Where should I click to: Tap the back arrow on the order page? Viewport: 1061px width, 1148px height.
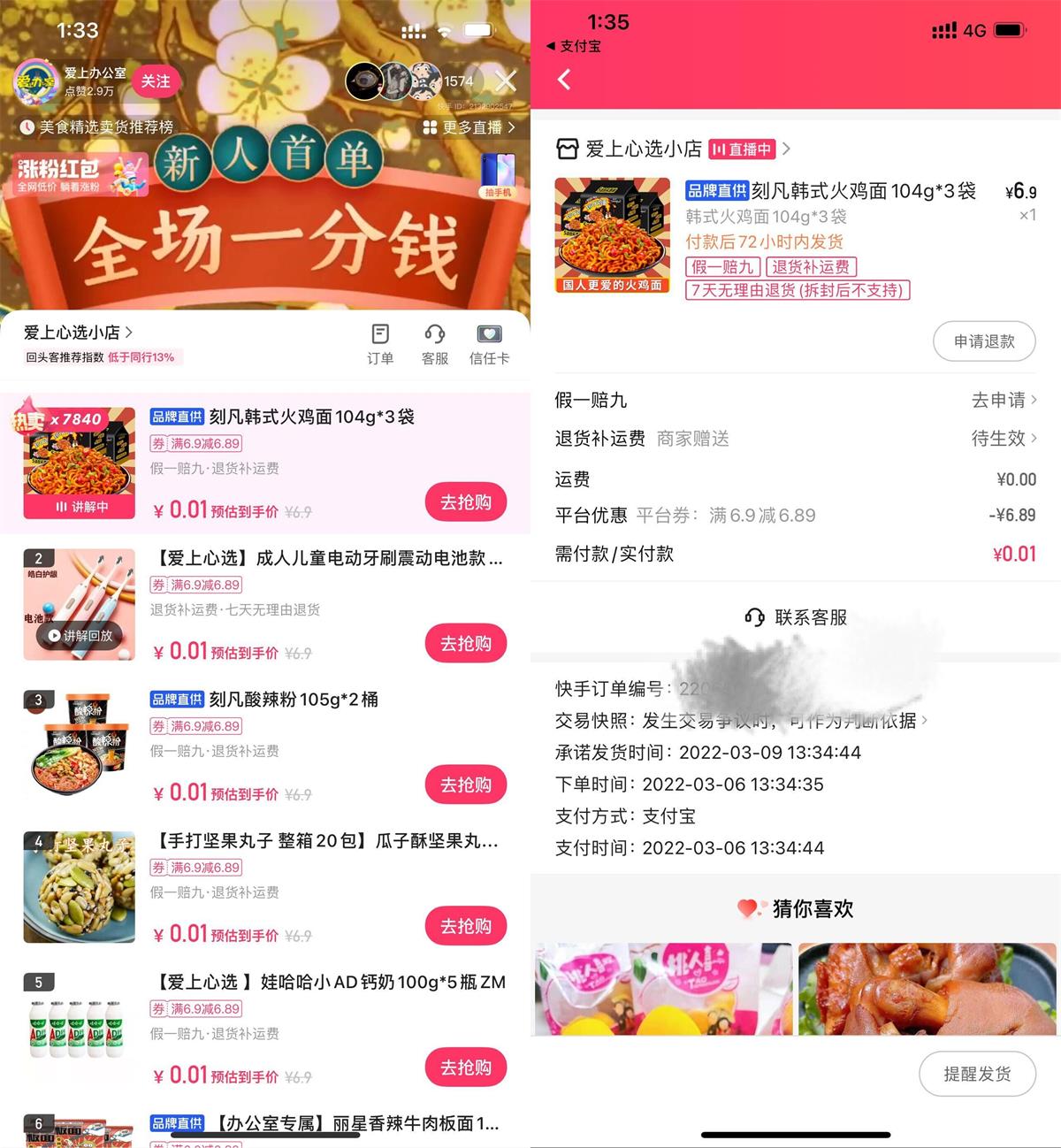coord(564,80)
